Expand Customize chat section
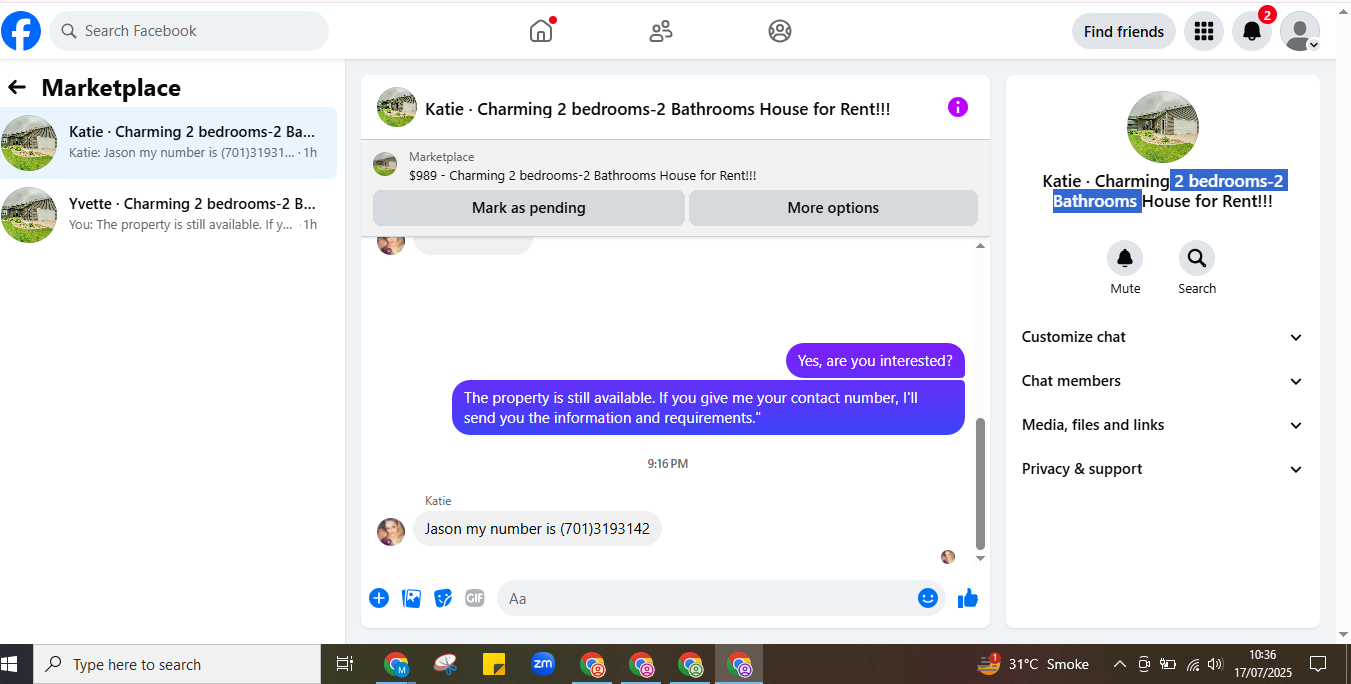Screen dimensions: 1351x684 click(1162, 337)
